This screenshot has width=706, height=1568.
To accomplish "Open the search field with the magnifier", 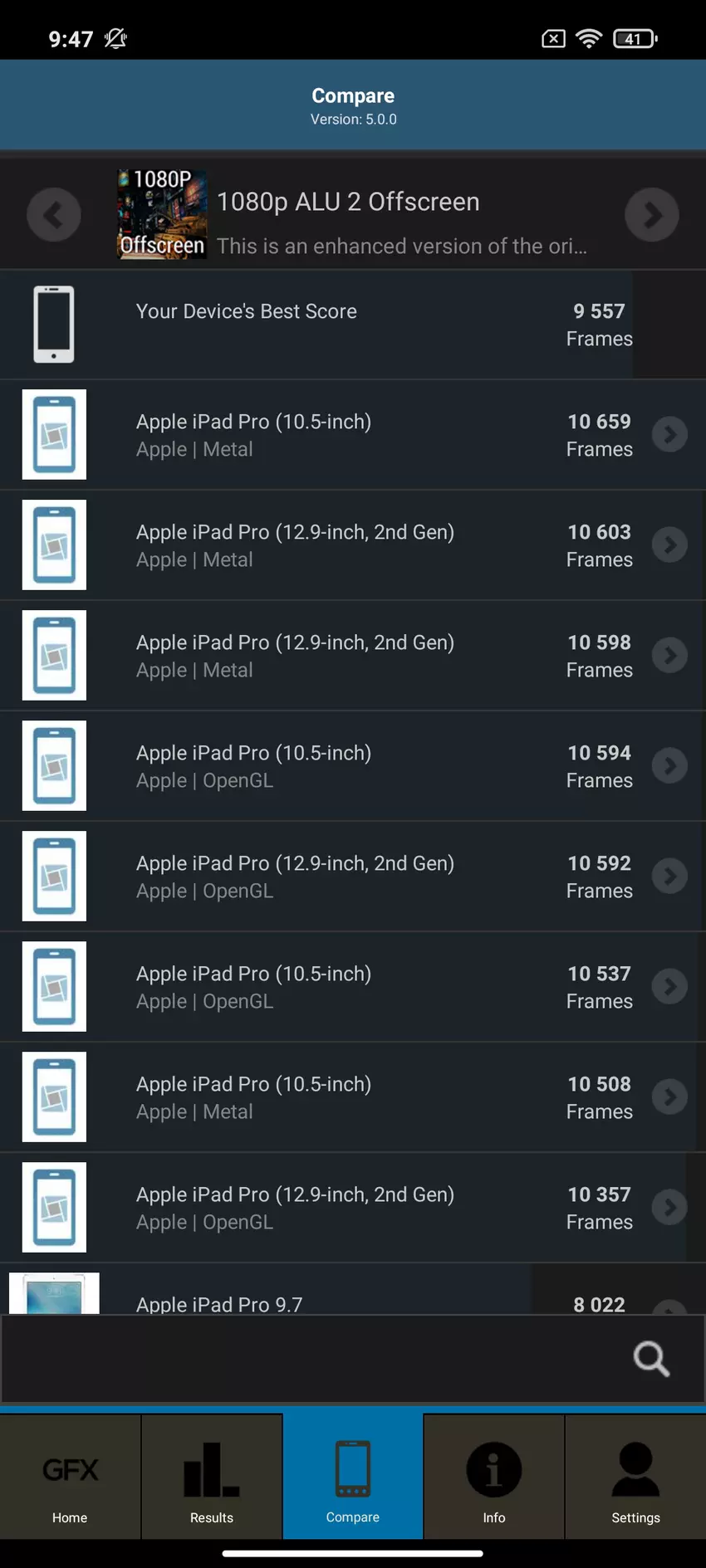I will coord(650,1359).
